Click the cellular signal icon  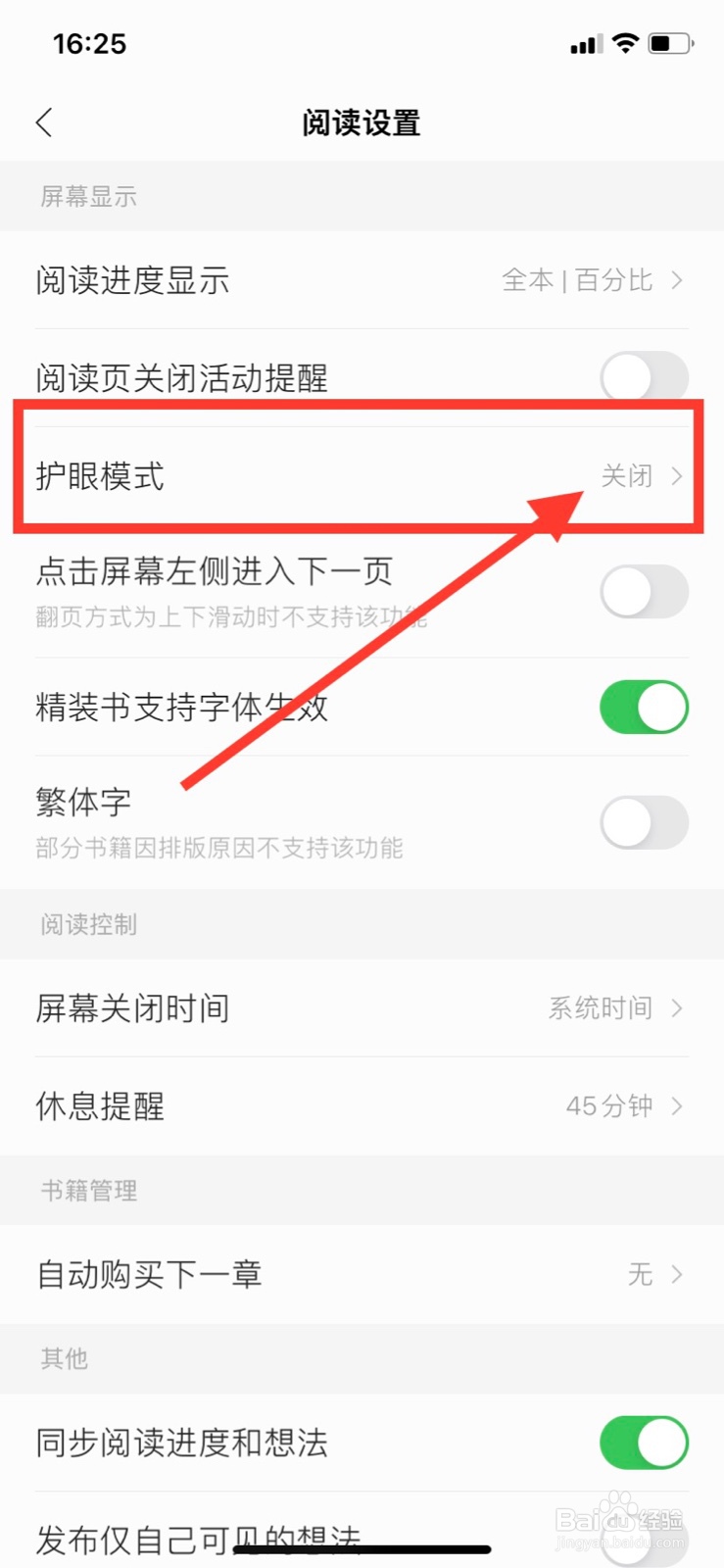(x=584, y=43)
